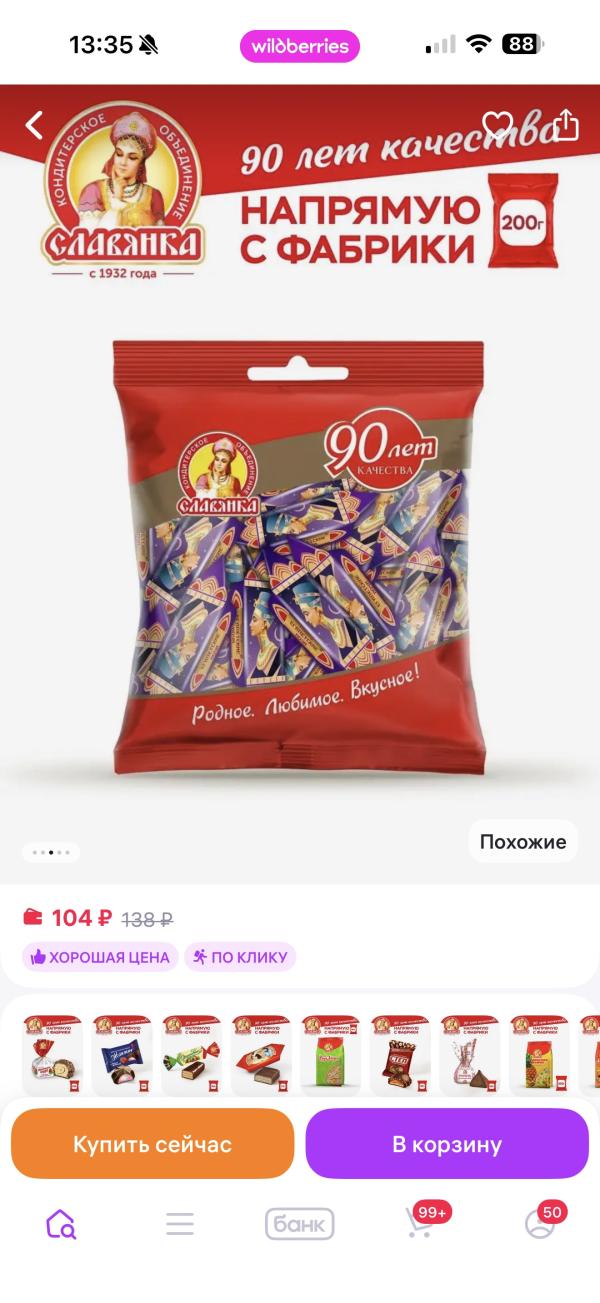600x1303 pixels.
Task: Show similar products via Похожие
Action: pos(523,842)
